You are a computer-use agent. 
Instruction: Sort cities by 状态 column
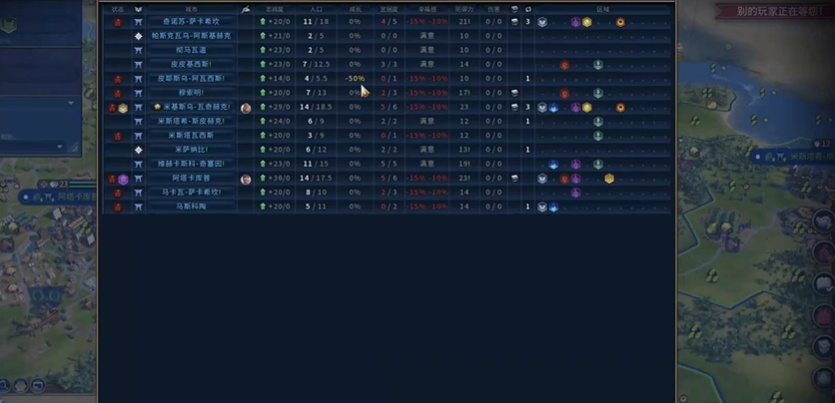[117, 8]
